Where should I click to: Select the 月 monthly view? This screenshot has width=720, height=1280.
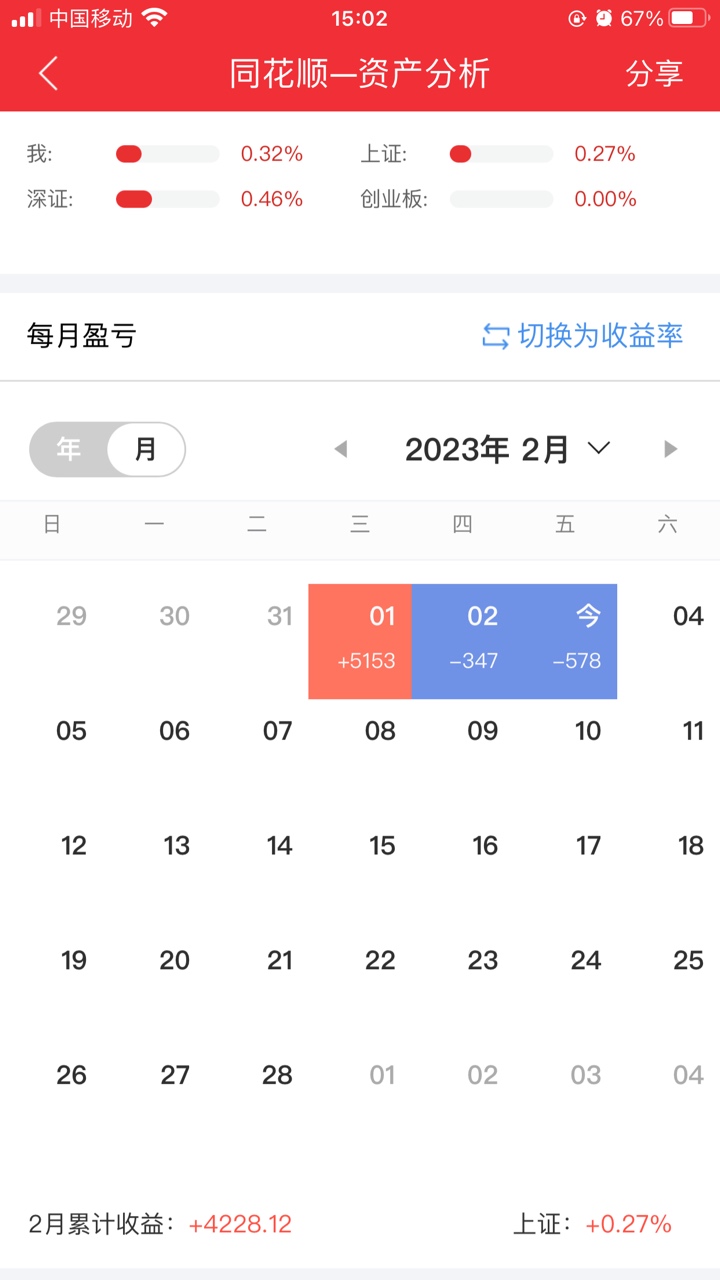pos(146,449)
